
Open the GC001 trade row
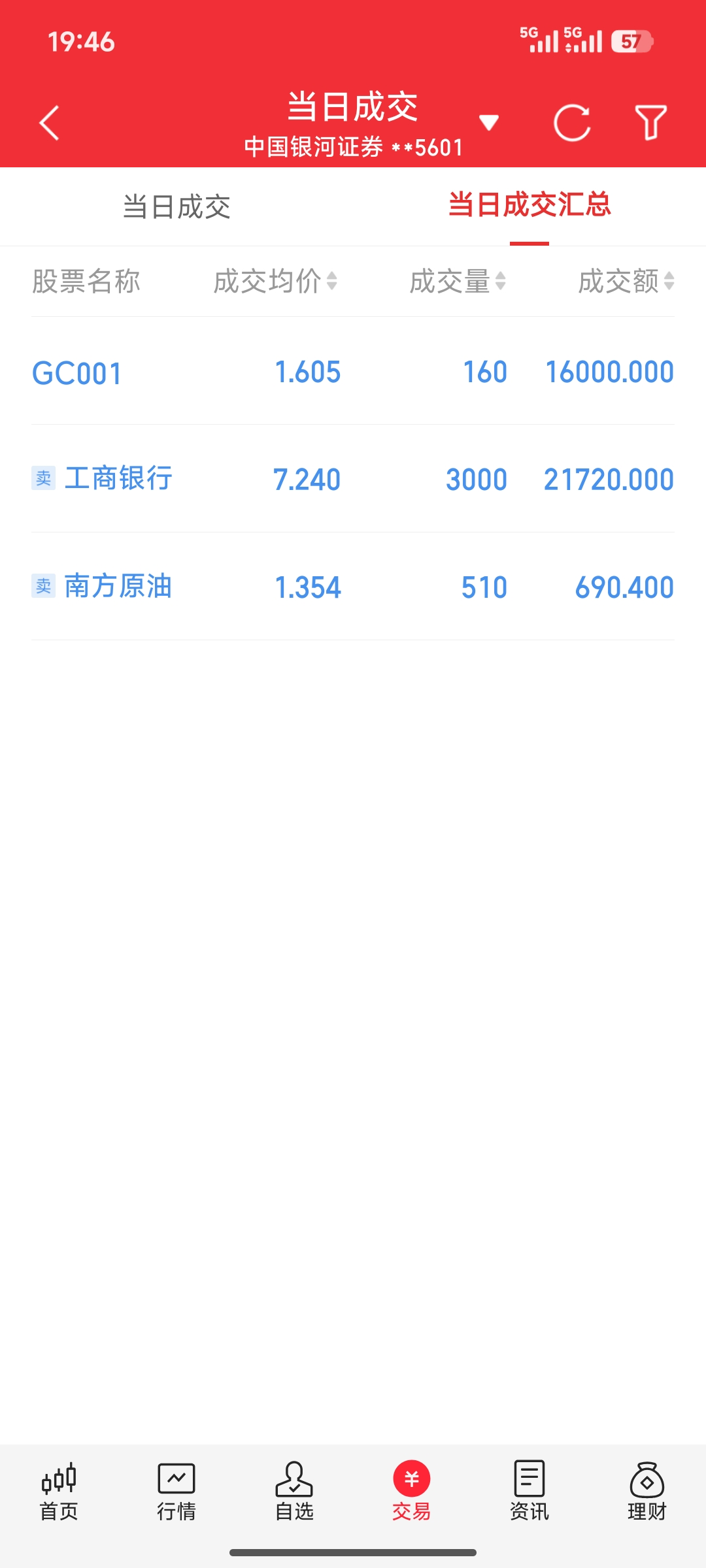pos(353,372)
